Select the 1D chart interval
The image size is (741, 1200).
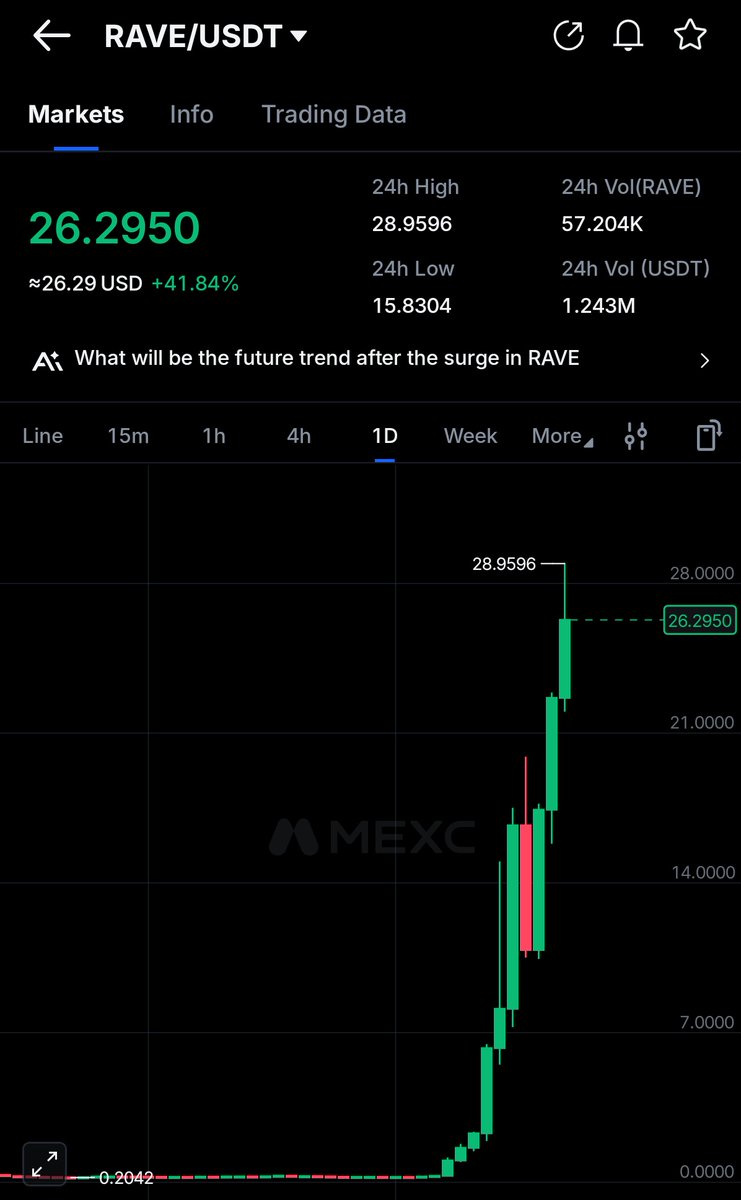[x=385, y=436]
